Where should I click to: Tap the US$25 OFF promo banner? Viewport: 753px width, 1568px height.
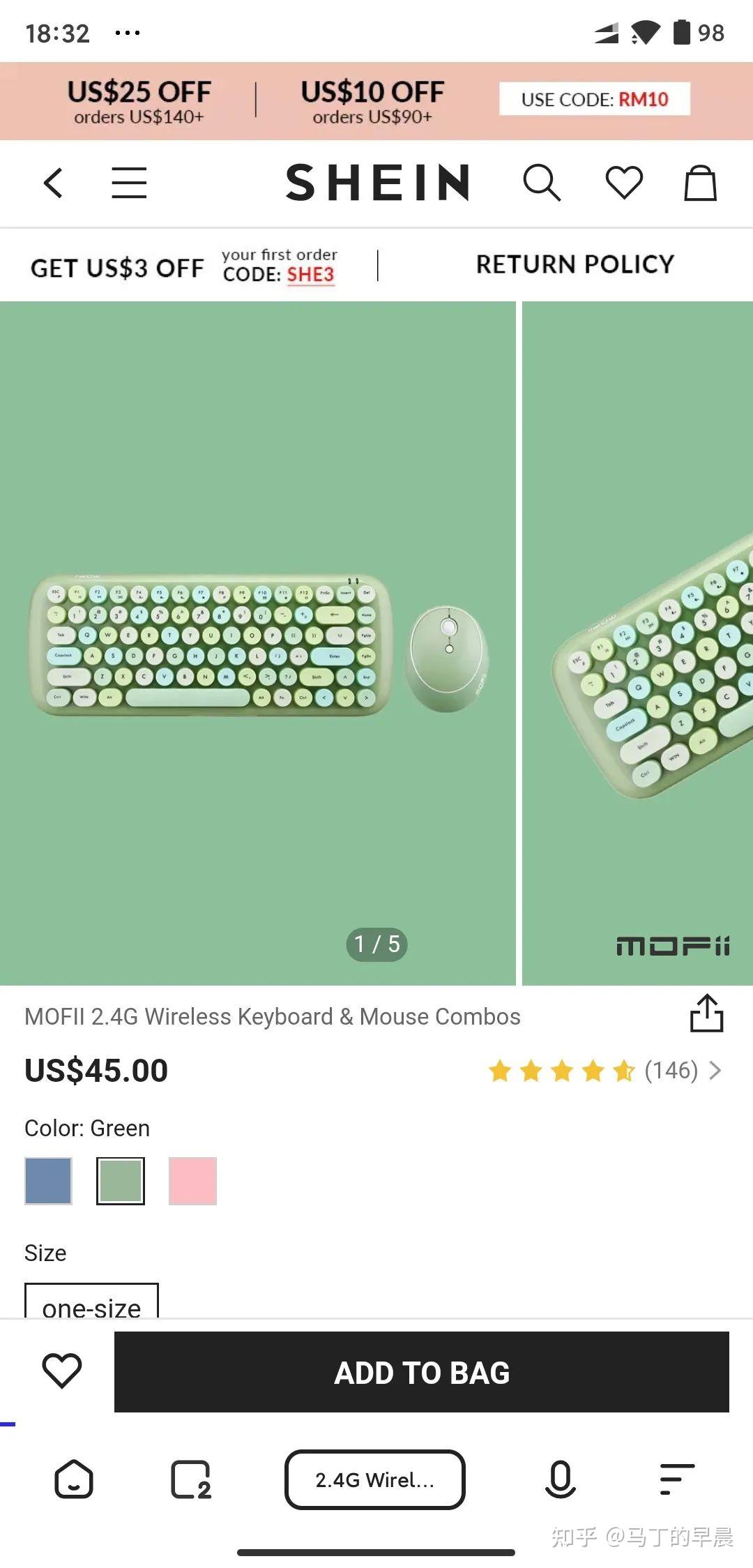pos(139,101)
